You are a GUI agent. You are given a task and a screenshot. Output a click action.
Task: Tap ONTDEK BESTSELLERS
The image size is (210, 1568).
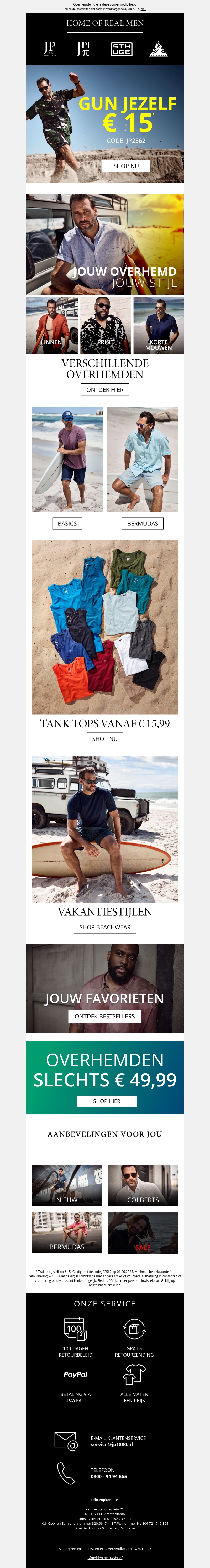click(105, 1016)
